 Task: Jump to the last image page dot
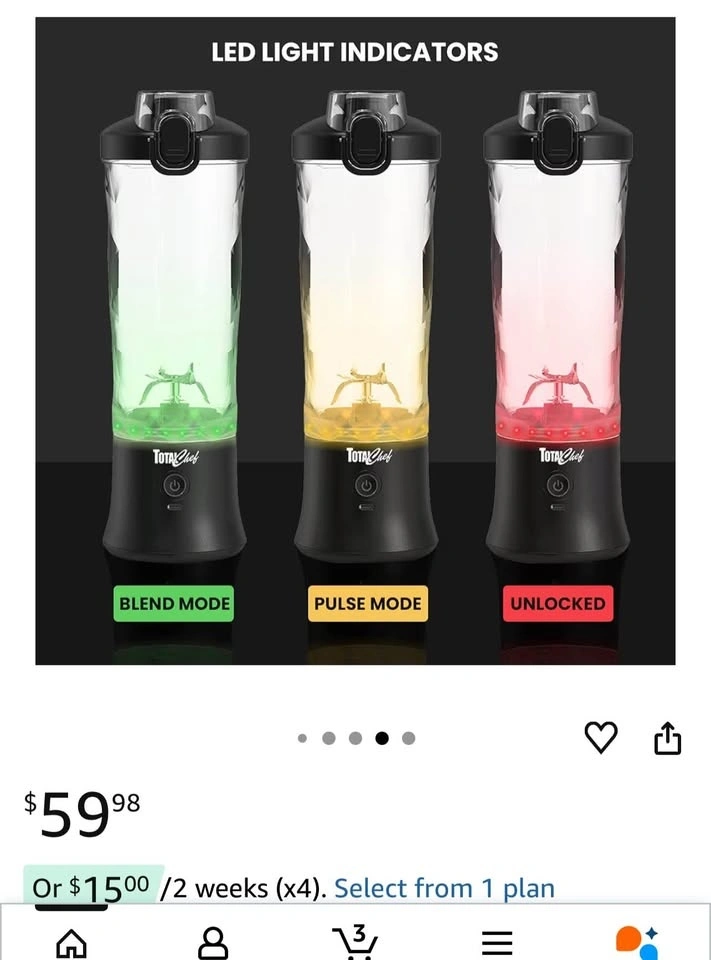408,738
